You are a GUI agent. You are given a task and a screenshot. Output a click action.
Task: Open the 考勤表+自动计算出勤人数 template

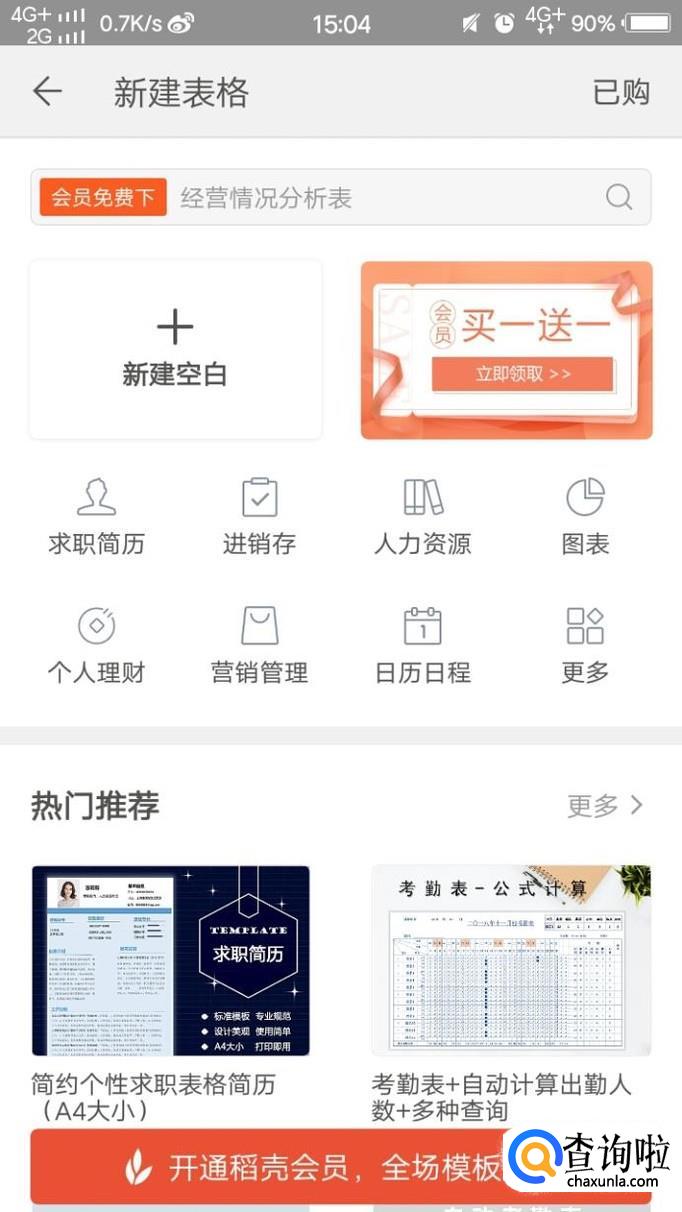[x=511, y=961]
